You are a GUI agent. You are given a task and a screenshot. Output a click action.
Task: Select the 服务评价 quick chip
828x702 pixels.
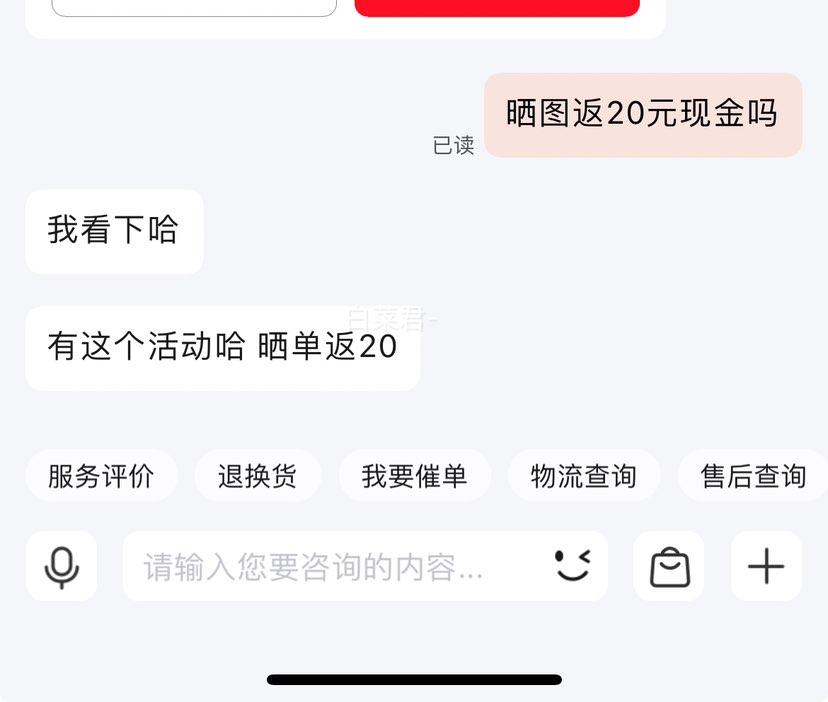click(x=101, y=476)
